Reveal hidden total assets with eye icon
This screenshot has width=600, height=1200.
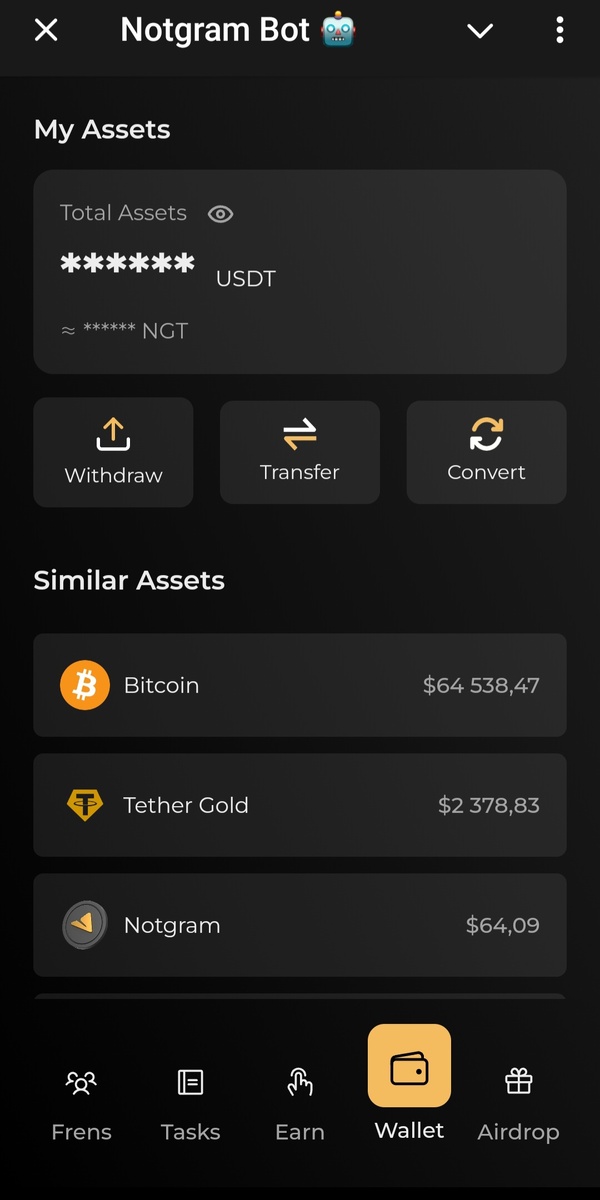click(220, 213)
